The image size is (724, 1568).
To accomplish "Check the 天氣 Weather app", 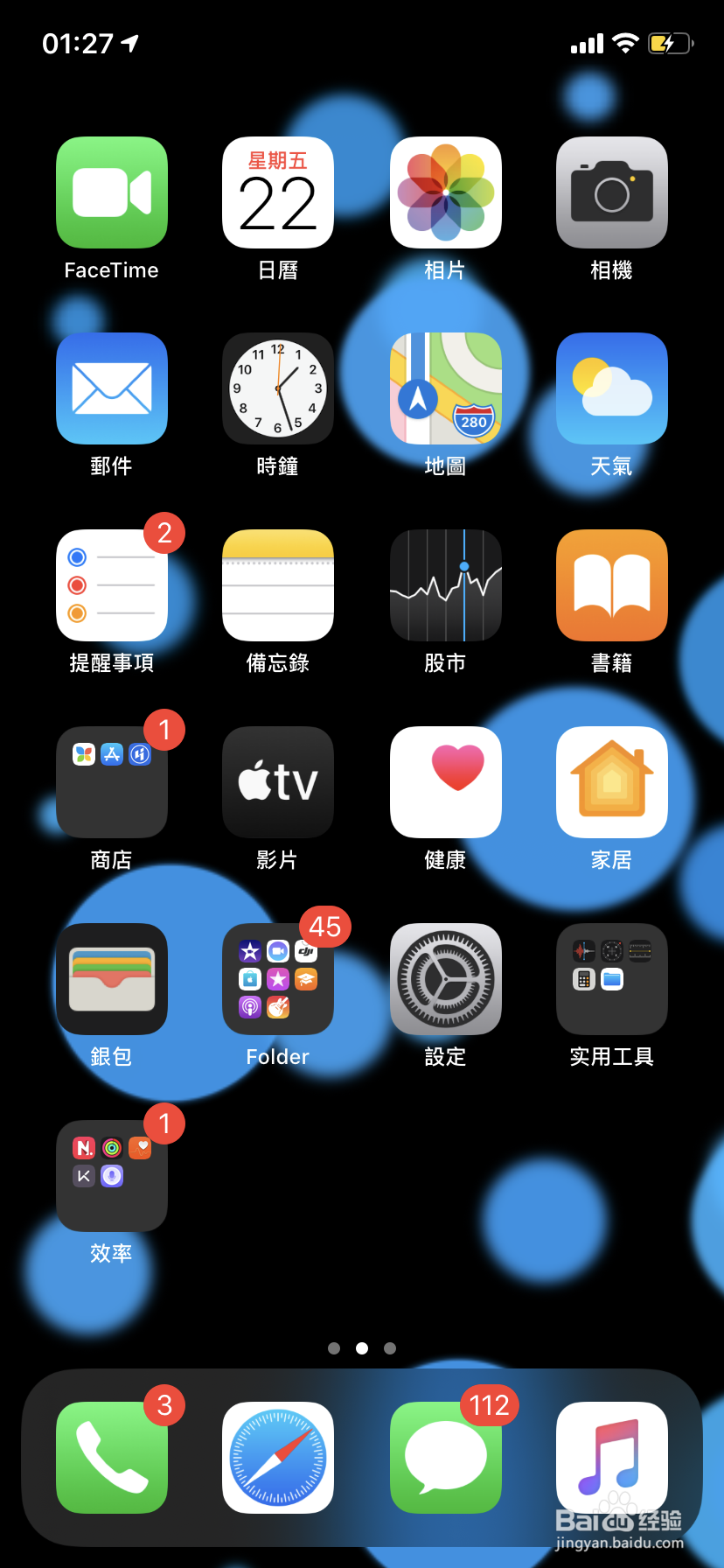I will [611, 388].
